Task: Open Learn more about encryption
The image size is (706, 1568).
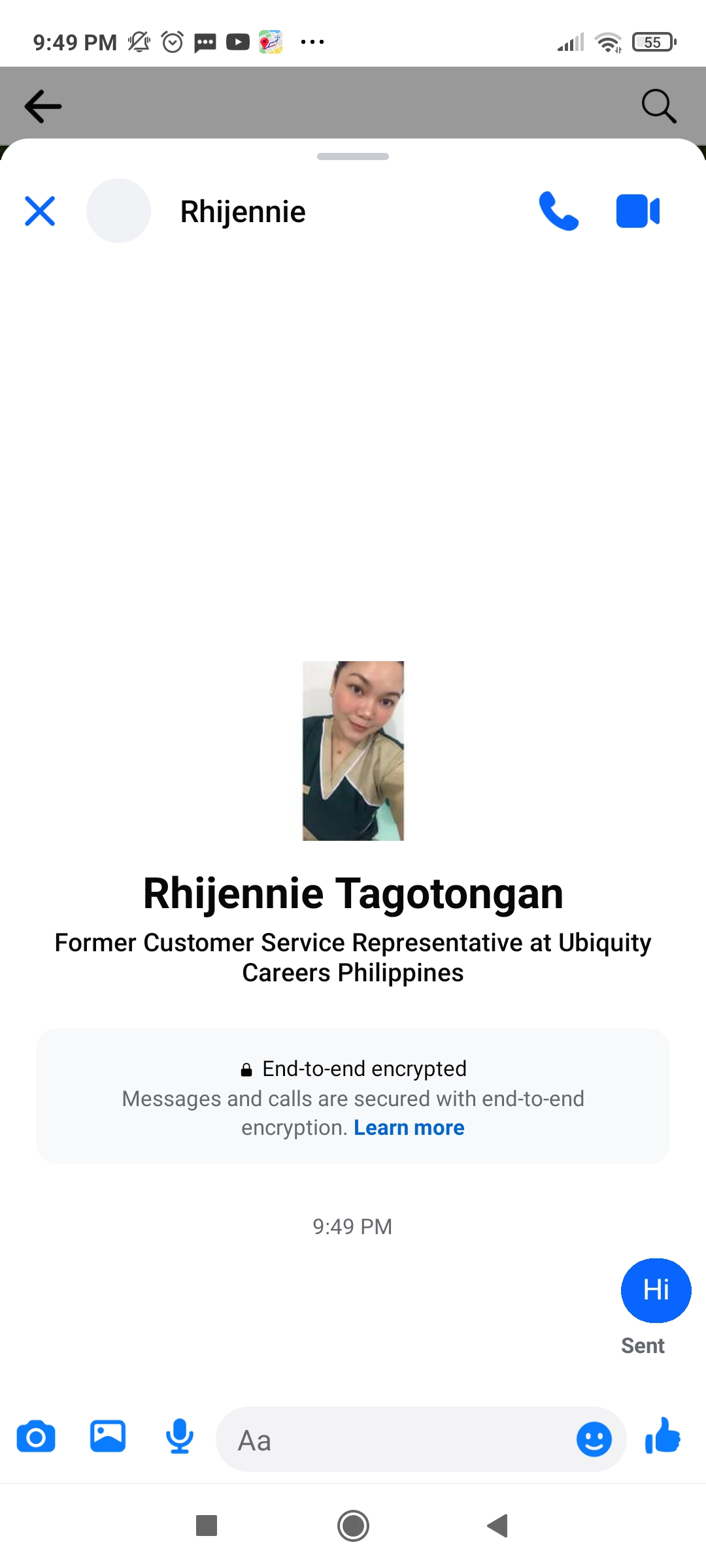Action: pyautogui.click(x=409, y=1128)
